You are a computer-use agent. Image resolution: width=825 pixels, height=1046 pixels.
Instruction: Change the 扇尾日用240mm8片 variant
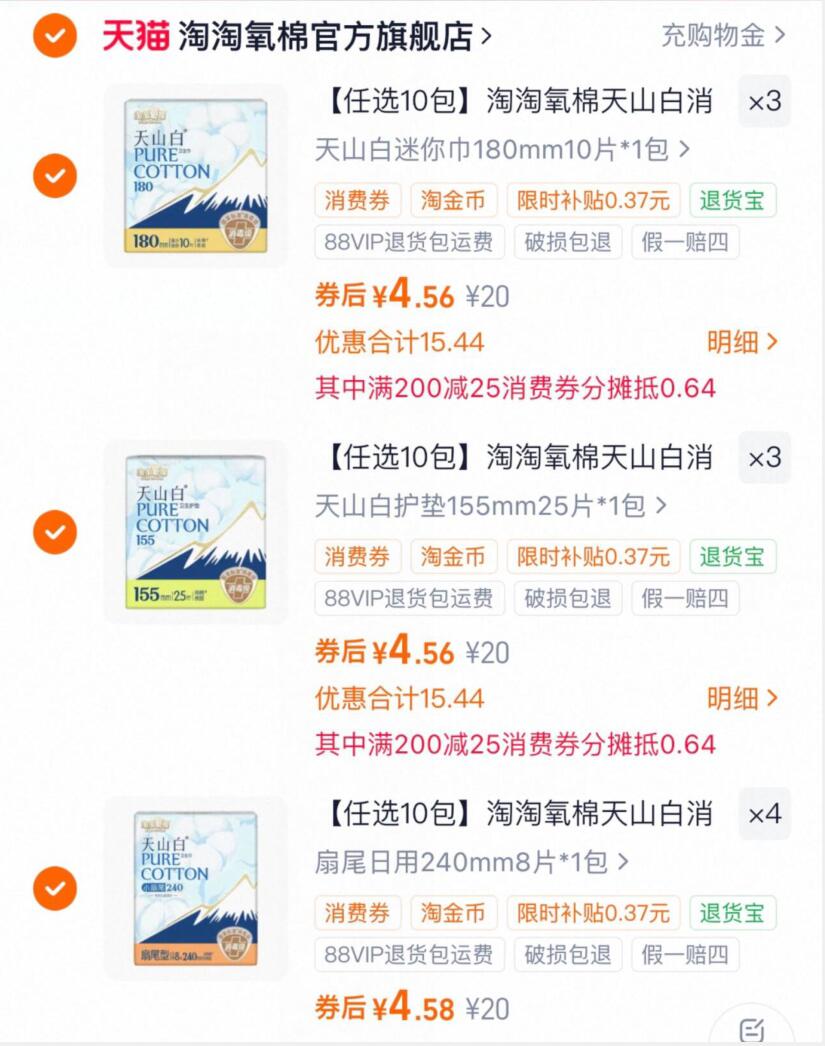point(472,862)
